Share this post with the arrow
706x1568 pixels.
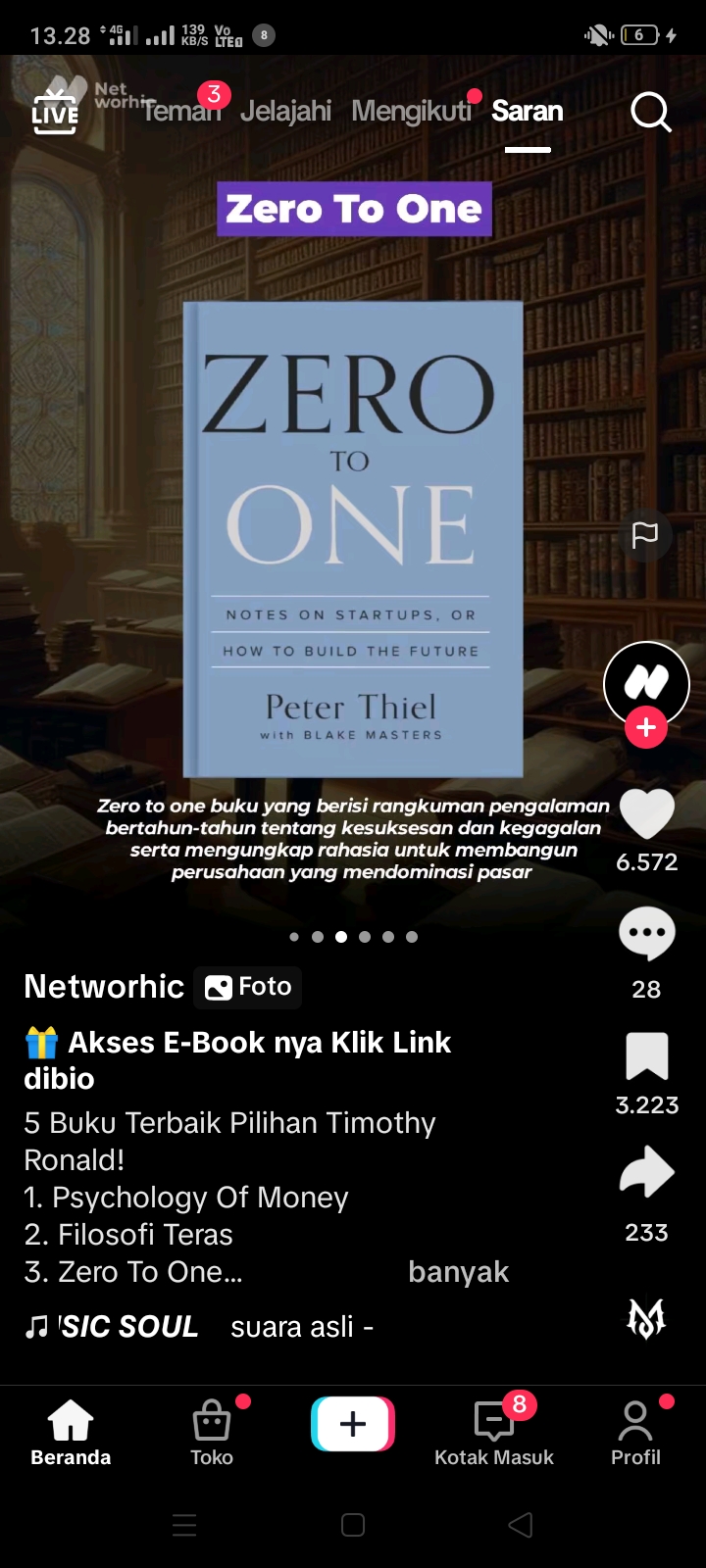pyautogui.click(x=646, y=1172)
